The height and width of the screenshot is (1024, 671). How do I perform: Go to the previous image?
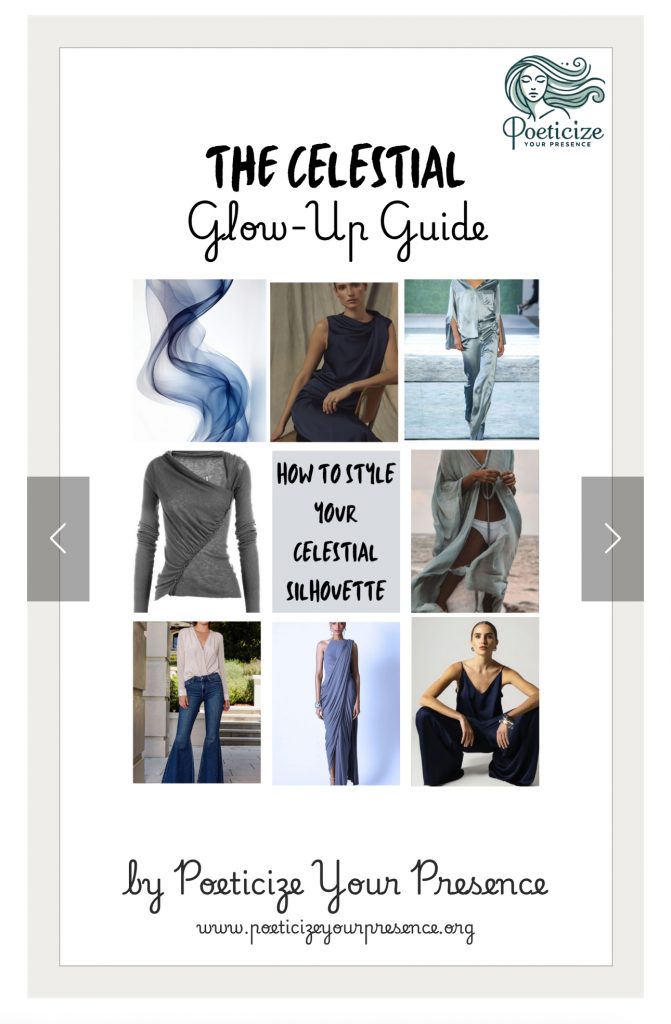pos(58,538)
